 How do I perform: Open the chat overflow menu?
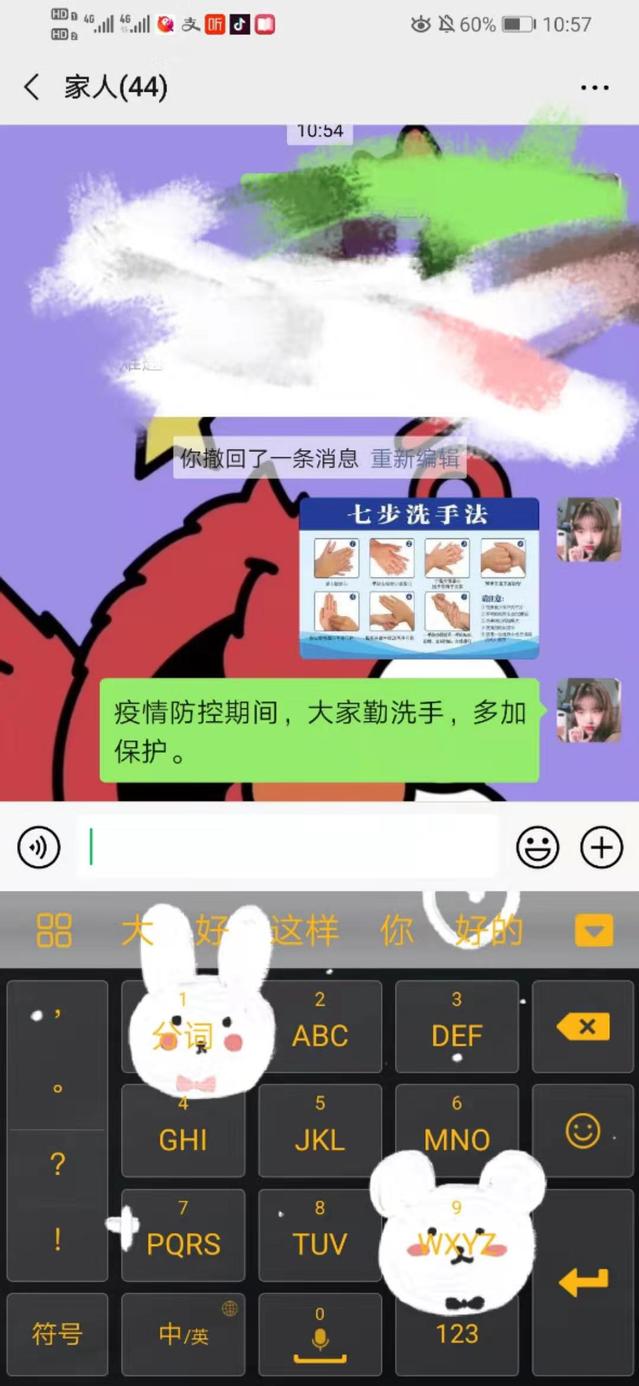pos(595,87)
